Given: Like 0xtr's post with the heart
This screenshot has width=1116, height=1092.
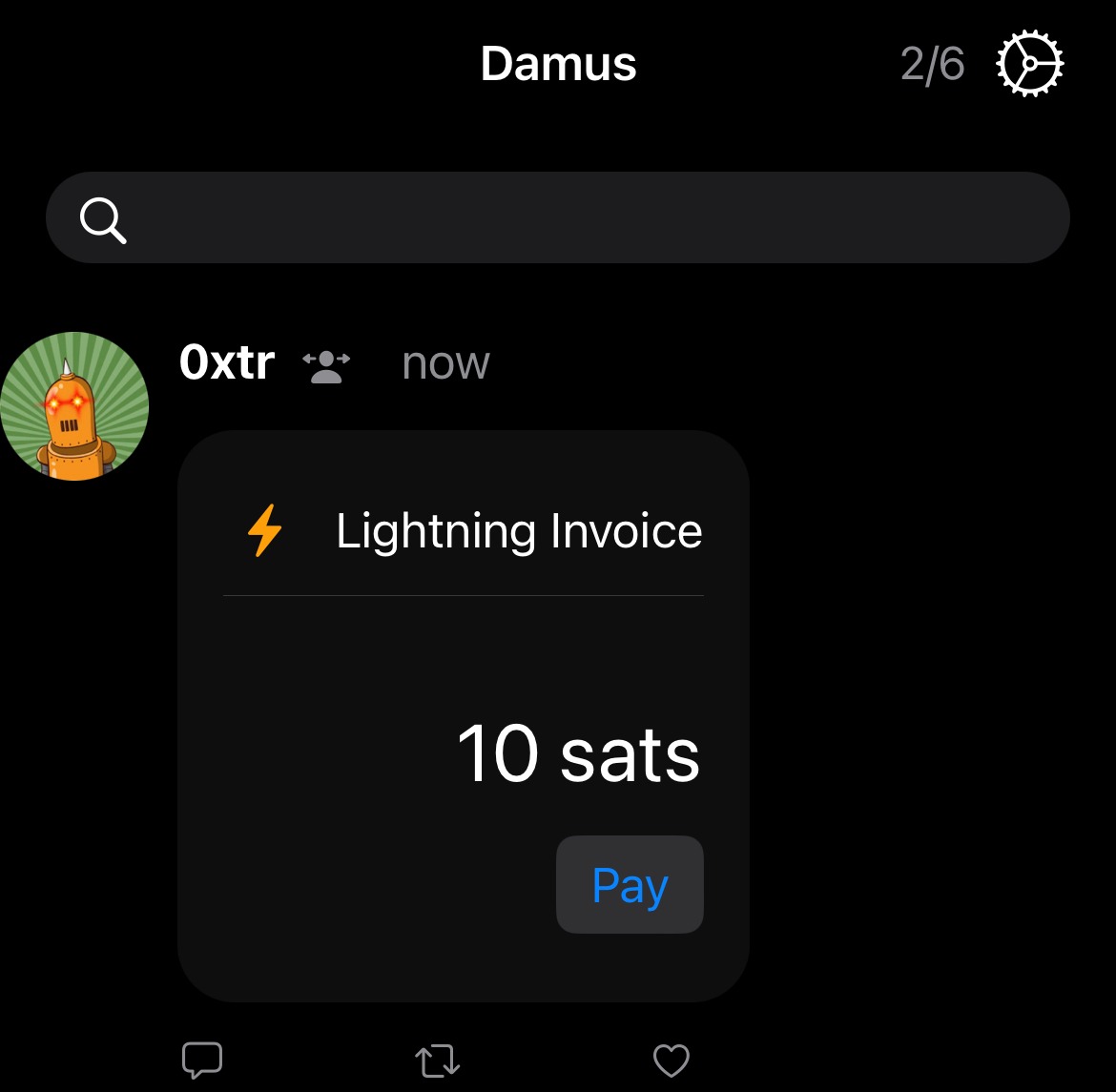Looking at the screenshot, I should tap(671, 1061).
